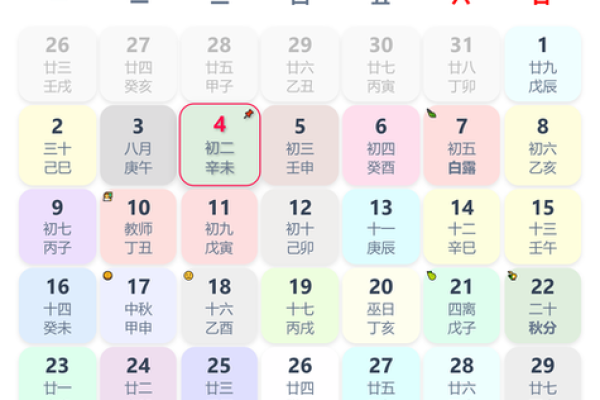Choose the 11th, lunar 初九 戊寅
The height and width of the screenshot is (400, 600).
tap(219, 226)
